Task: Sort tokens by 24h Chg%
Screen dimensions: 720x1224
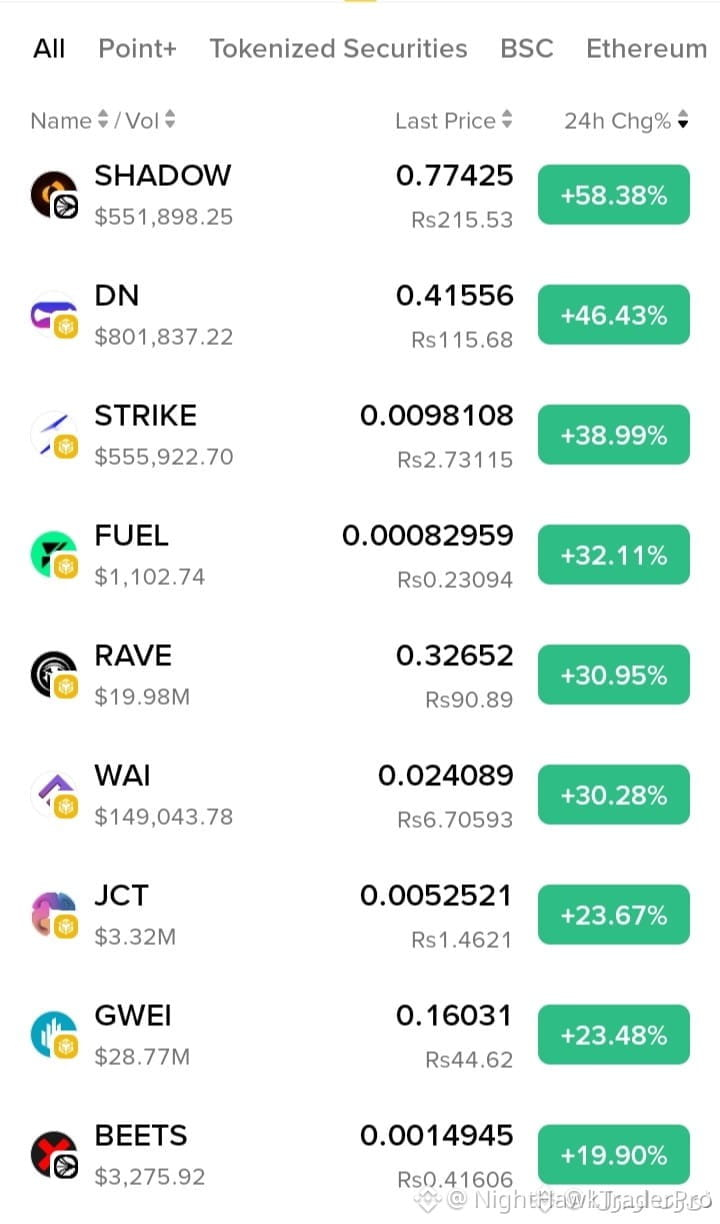Action: click(627, 121)
